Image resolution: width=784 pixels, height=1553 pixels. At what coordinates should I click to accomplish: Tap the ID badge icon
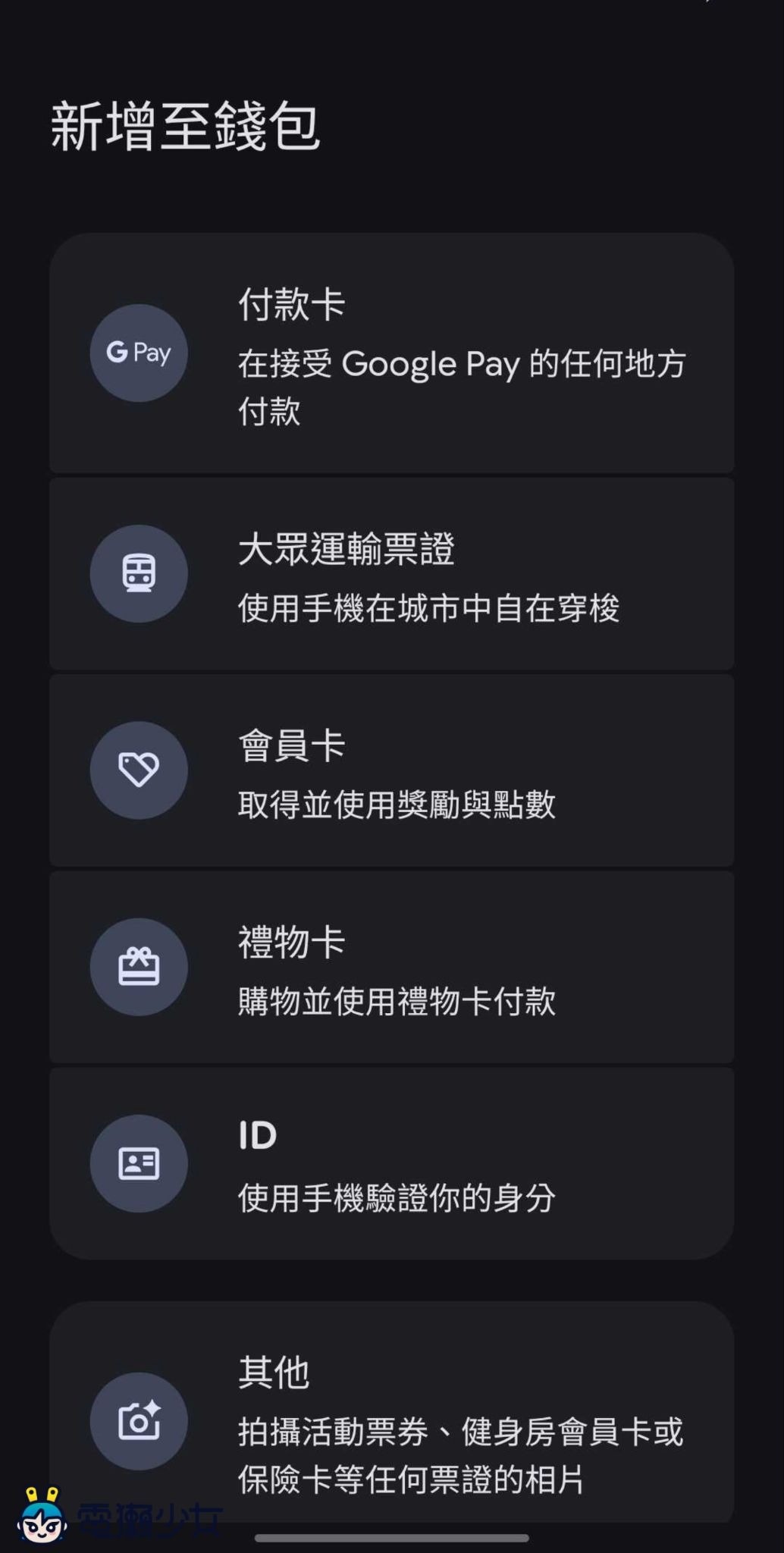[137, 1162]
